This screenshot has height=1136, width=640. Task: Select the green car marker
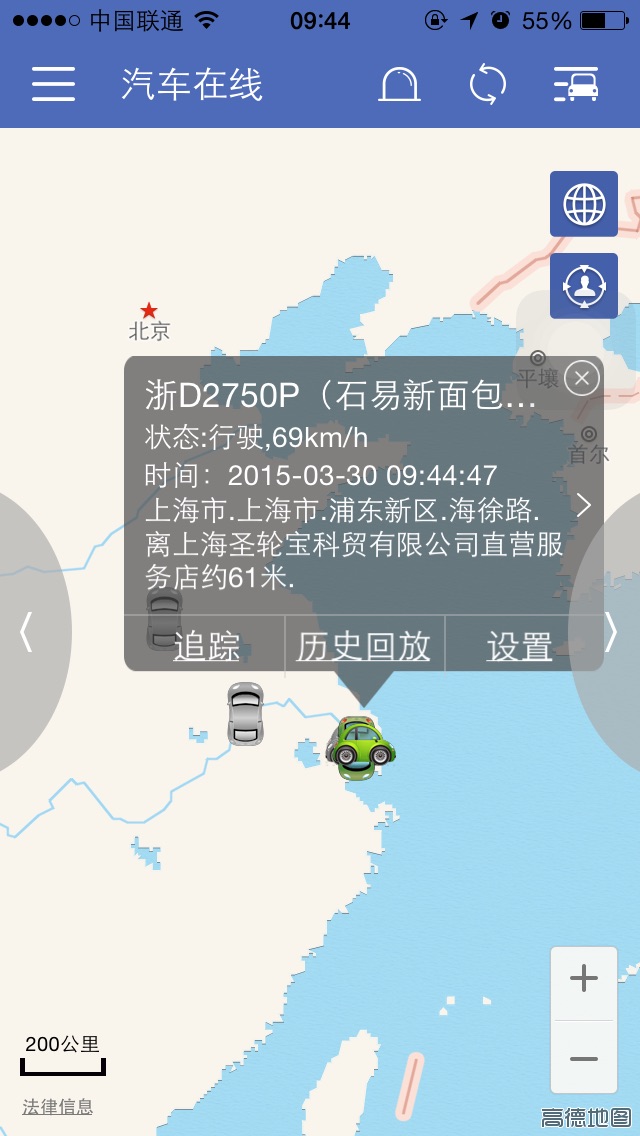click(362, 748)
